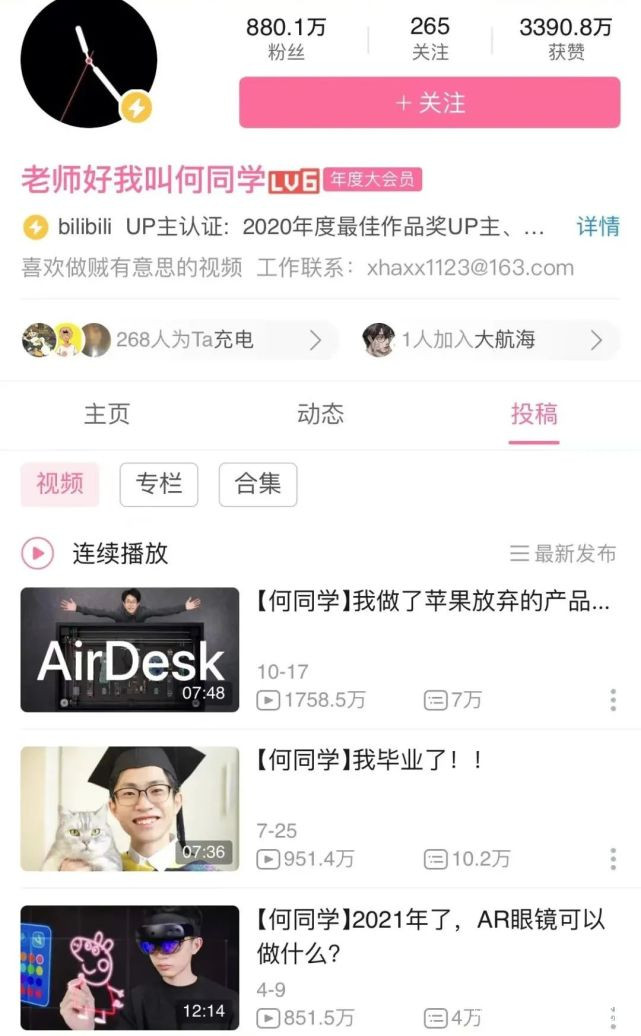The width and height of the screenshot is (641, 1036).
Task: Open the 我毕业了 video
Action: tap(130, 808)
